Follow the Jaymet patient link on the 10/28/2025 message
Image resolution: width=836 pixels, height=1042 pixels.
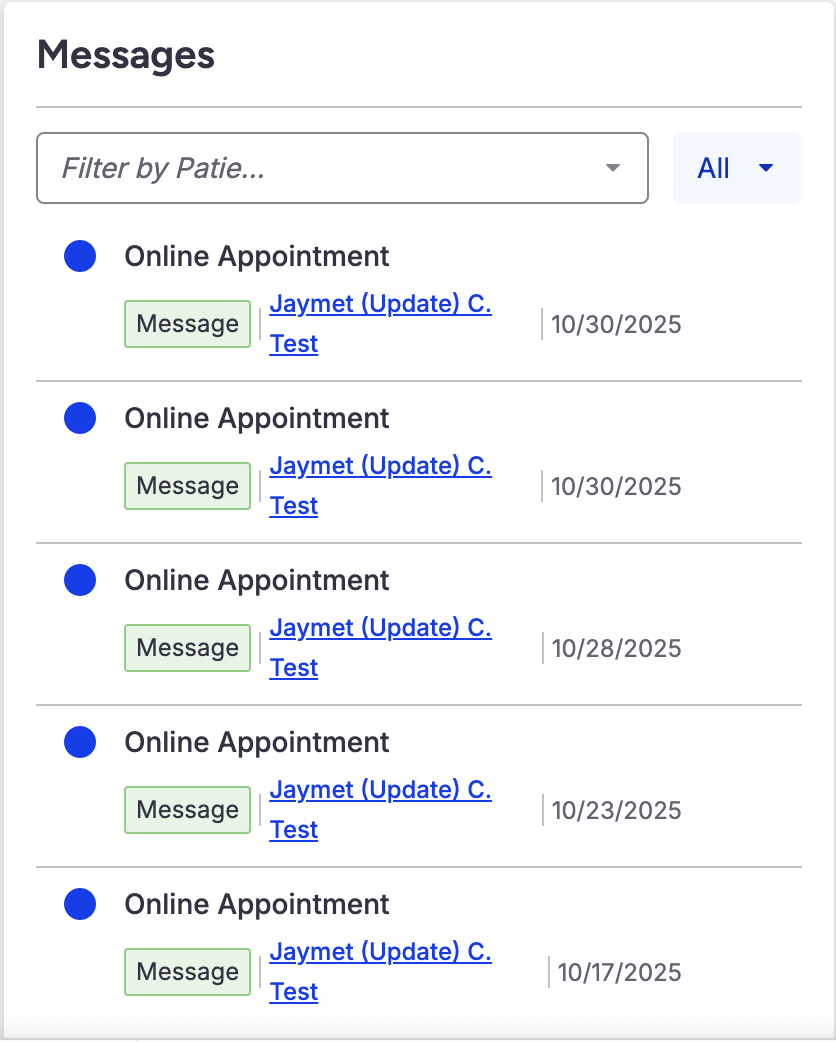click(x=380, y=629)
